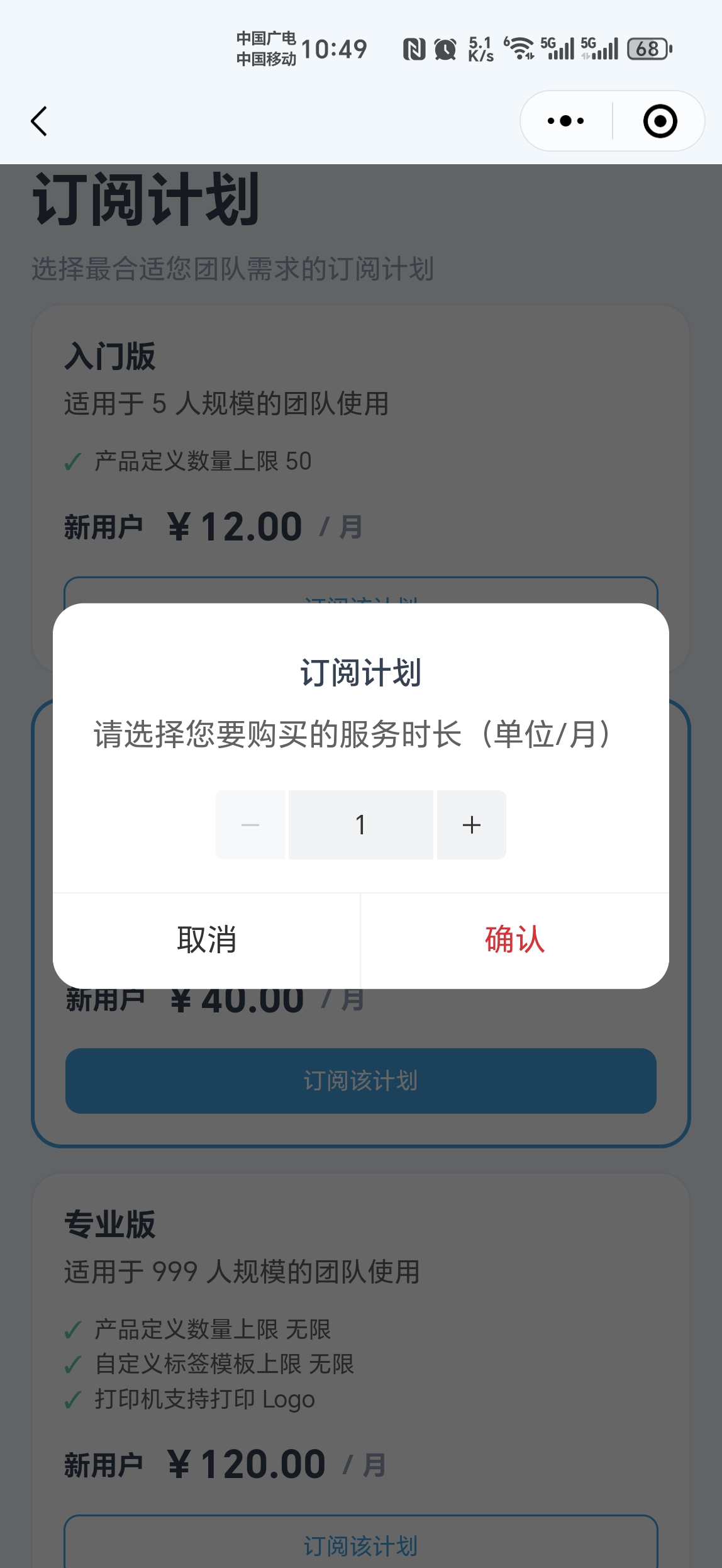Screen dimensions: 722x1568
Task: Close the mini program with the circle icon
Action: coord(660,121)
